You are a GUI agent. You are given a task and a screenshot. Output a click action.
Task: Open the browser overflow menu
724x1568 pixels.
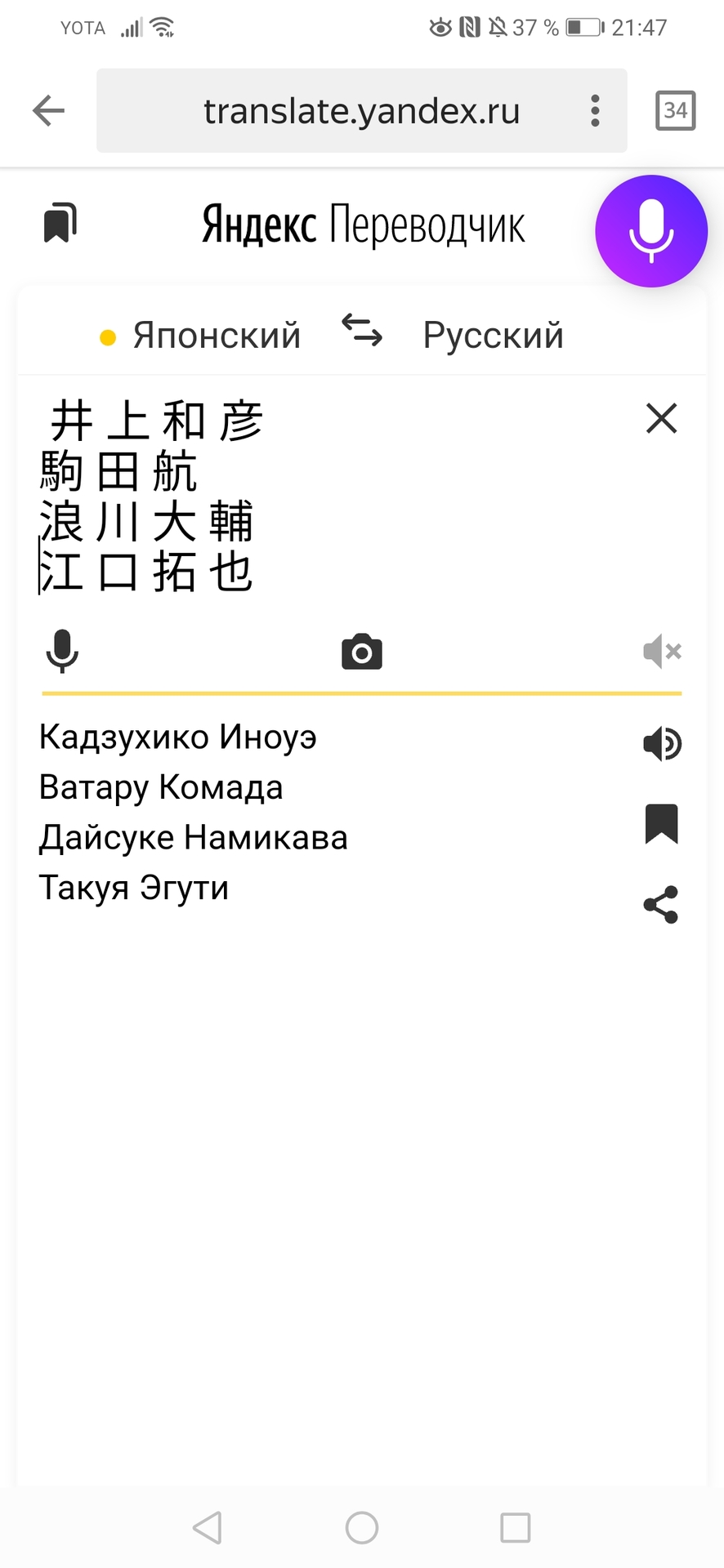(595, 111)
